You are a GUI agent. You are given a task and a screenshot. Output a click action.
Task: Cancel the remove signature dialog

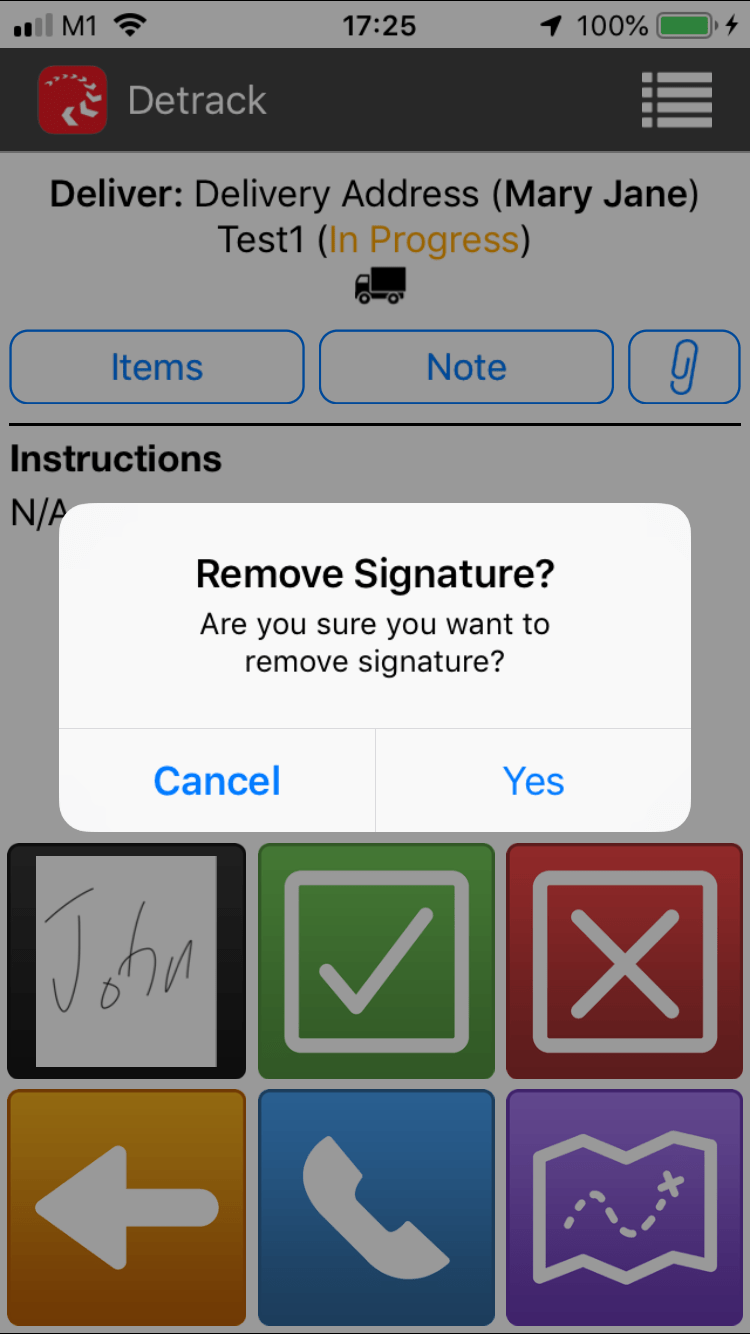(x=217, y=781)
